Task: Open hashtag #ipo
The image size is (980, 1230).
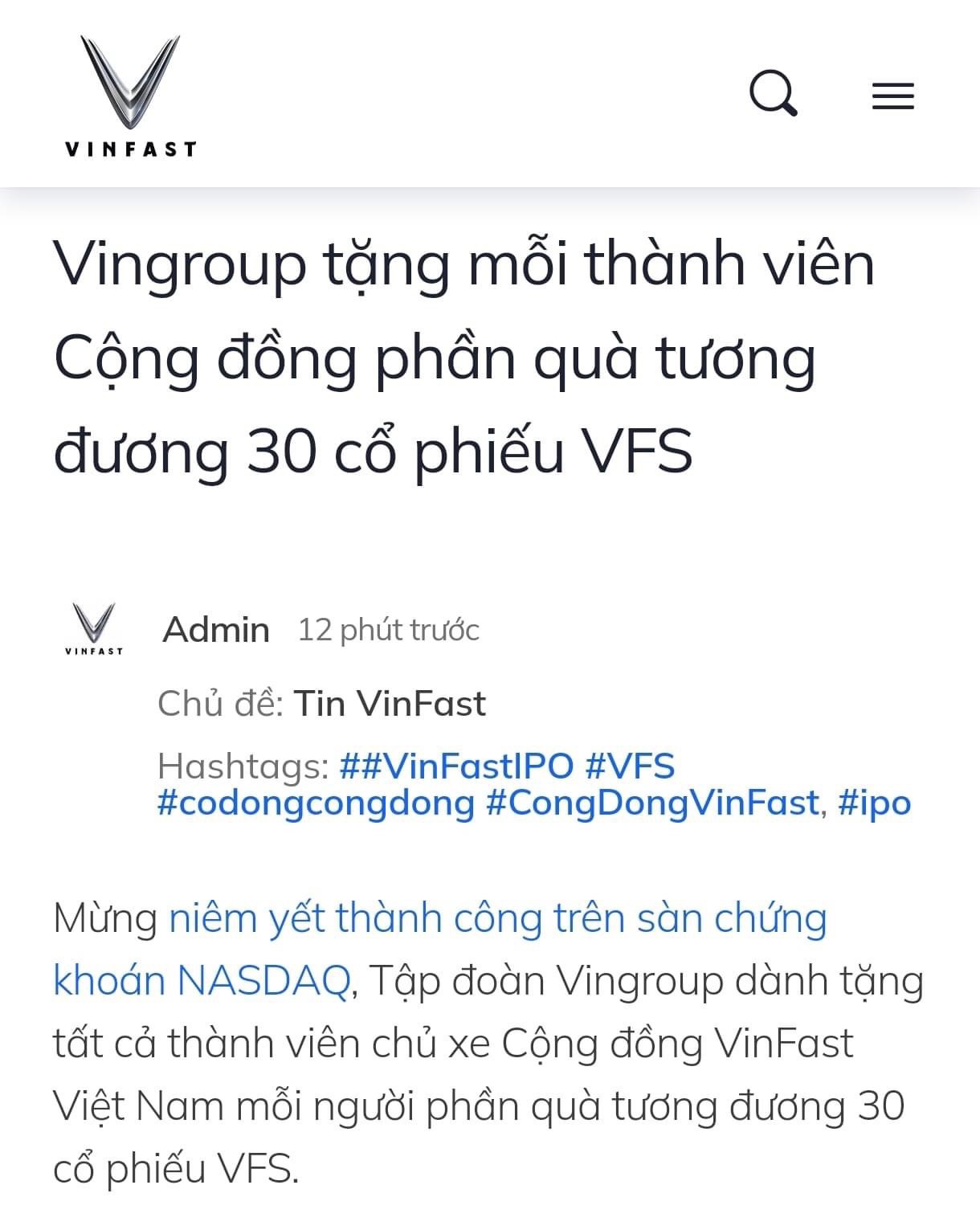Action: (874, 803)
